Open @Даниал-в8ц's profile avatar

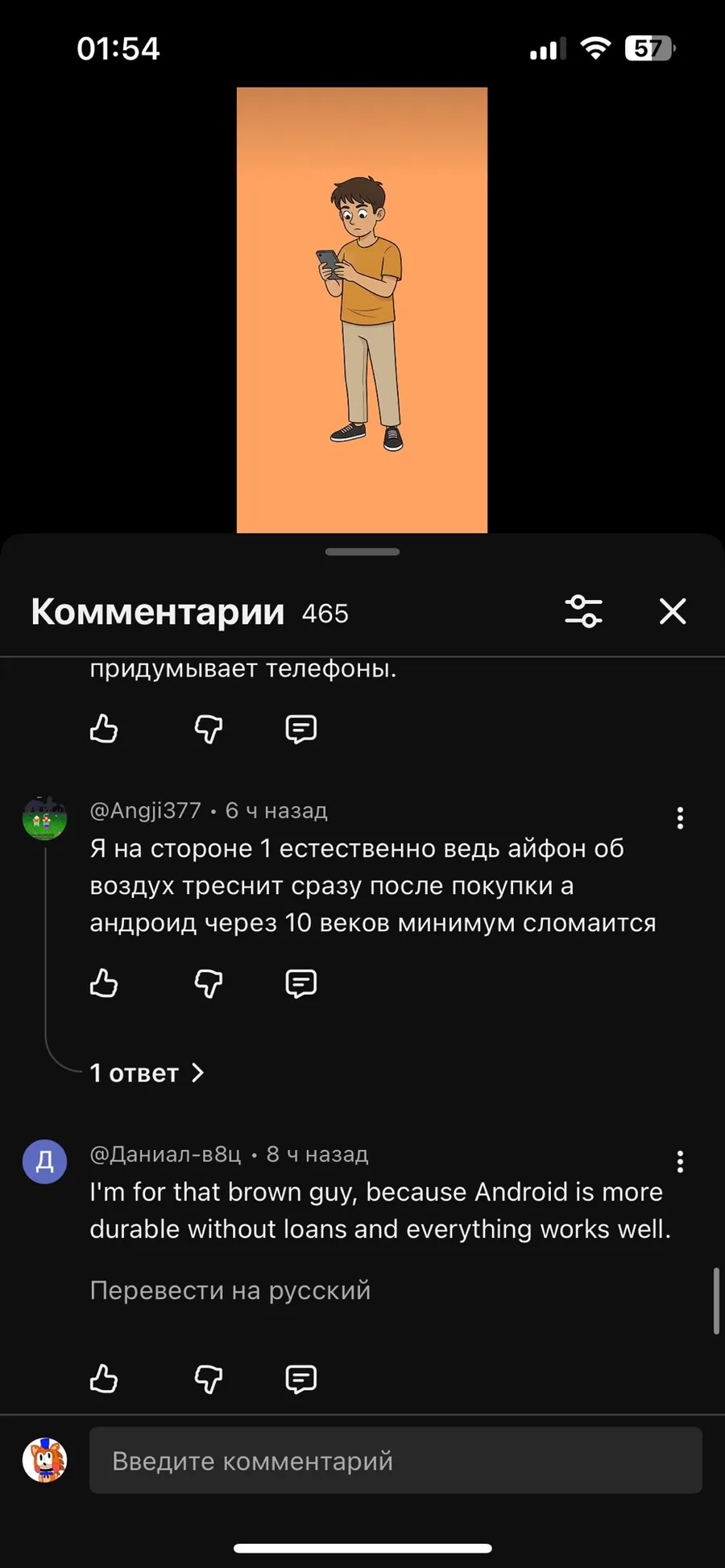point(44,1161)
